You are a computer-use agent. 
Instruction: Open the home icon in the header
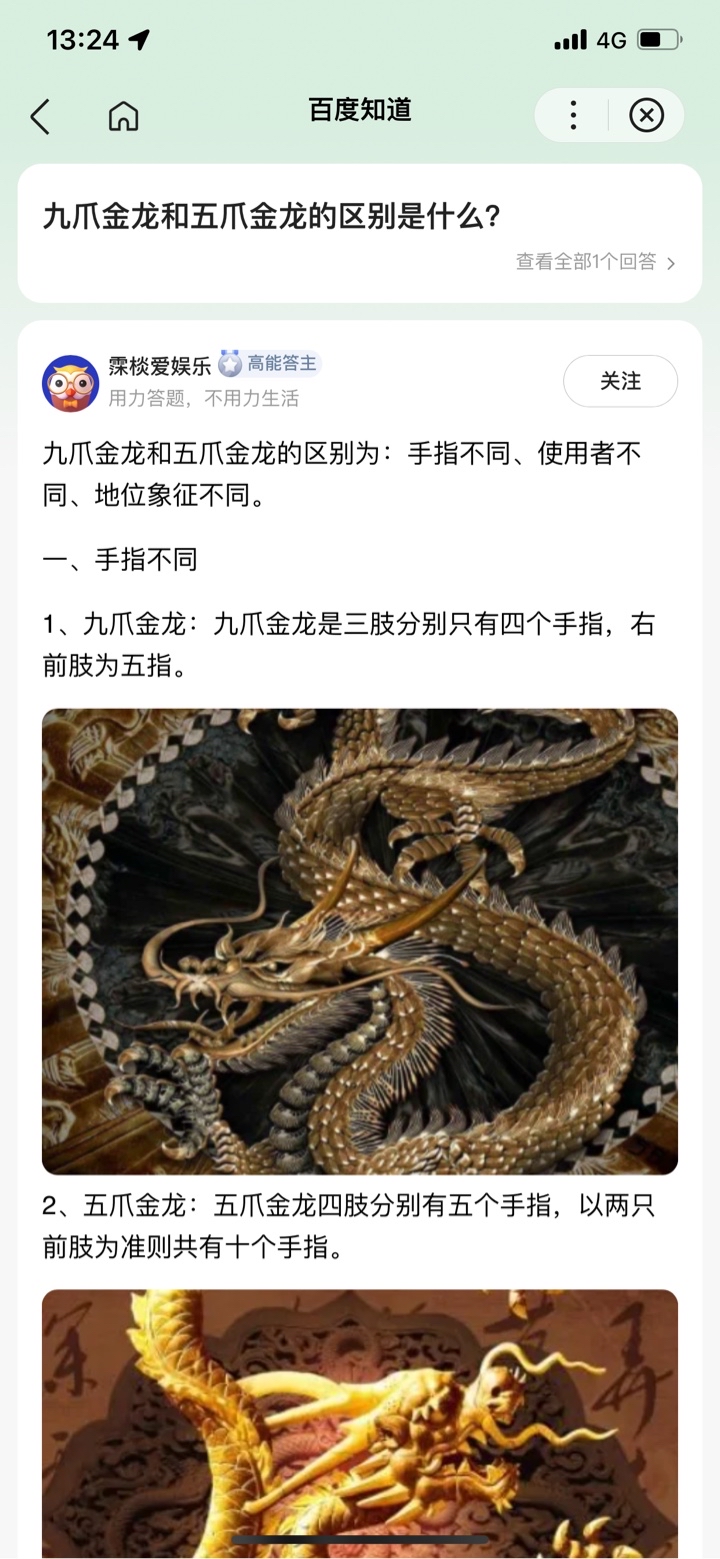click(123, 117)
